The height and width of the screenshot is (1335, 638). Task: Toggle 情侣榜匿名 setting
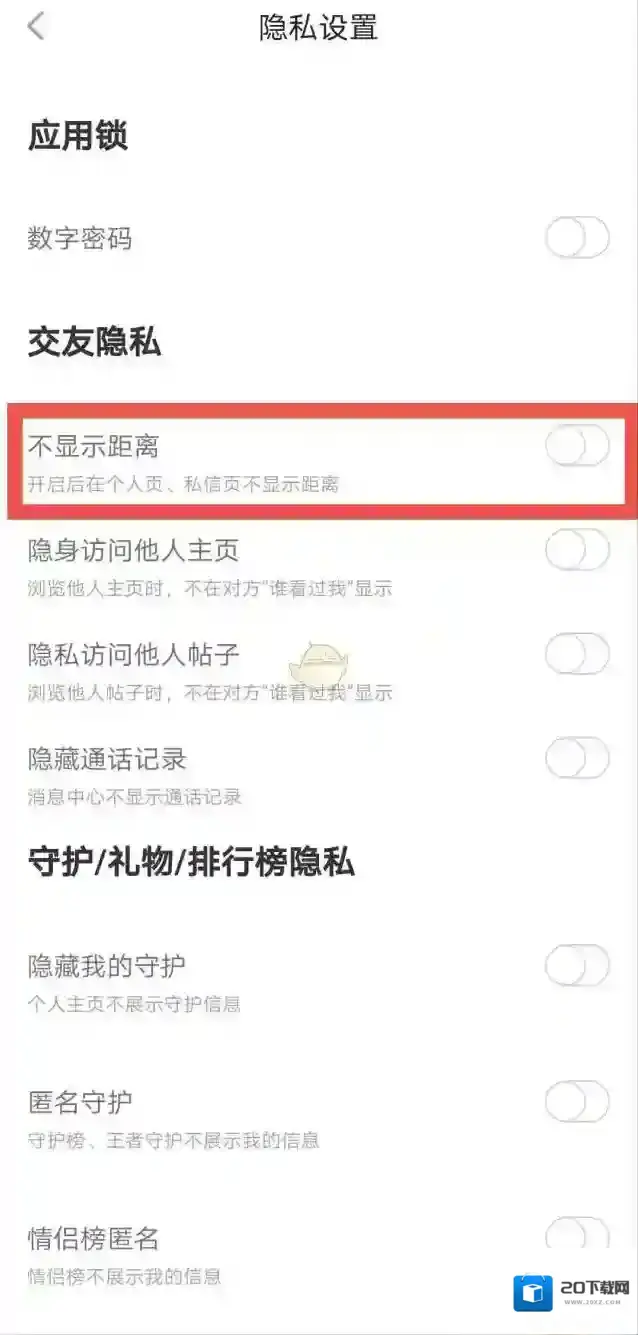pyautogui.click(x=577, y=1236)
